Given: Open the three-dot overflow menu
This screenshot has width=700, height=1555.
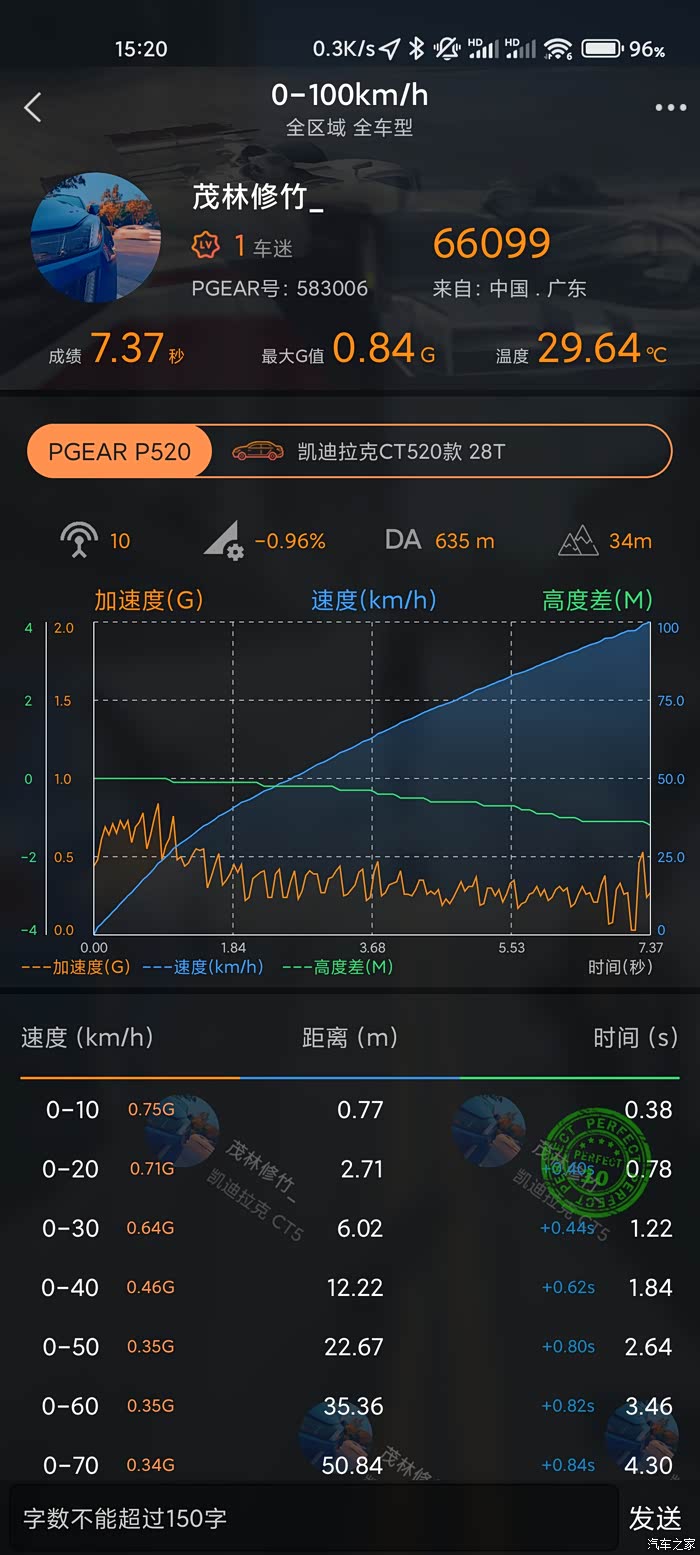Looking at the screenshot, I should 670,108.
